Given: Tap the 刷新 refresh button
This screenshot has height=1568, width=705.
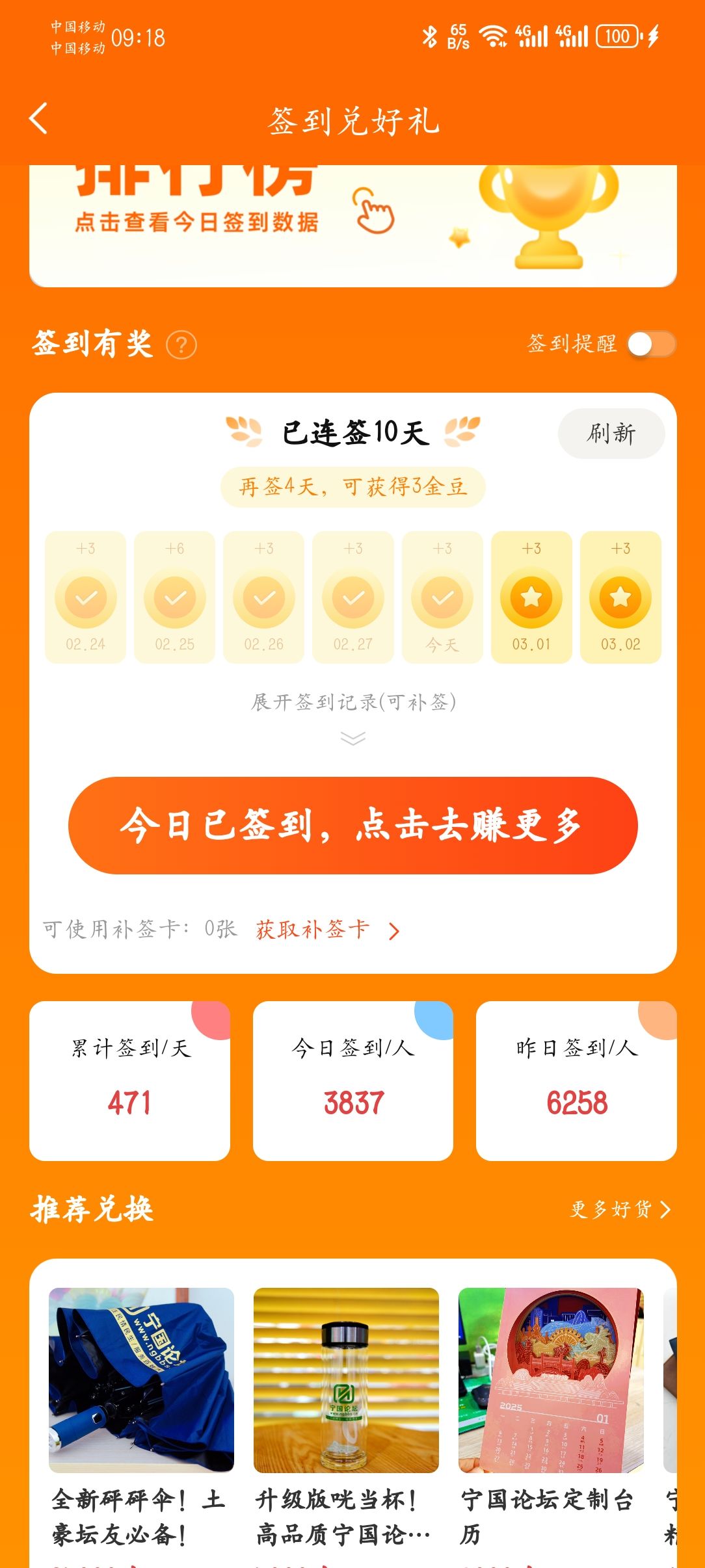Looking at the screenshot, I should point(611,434).
